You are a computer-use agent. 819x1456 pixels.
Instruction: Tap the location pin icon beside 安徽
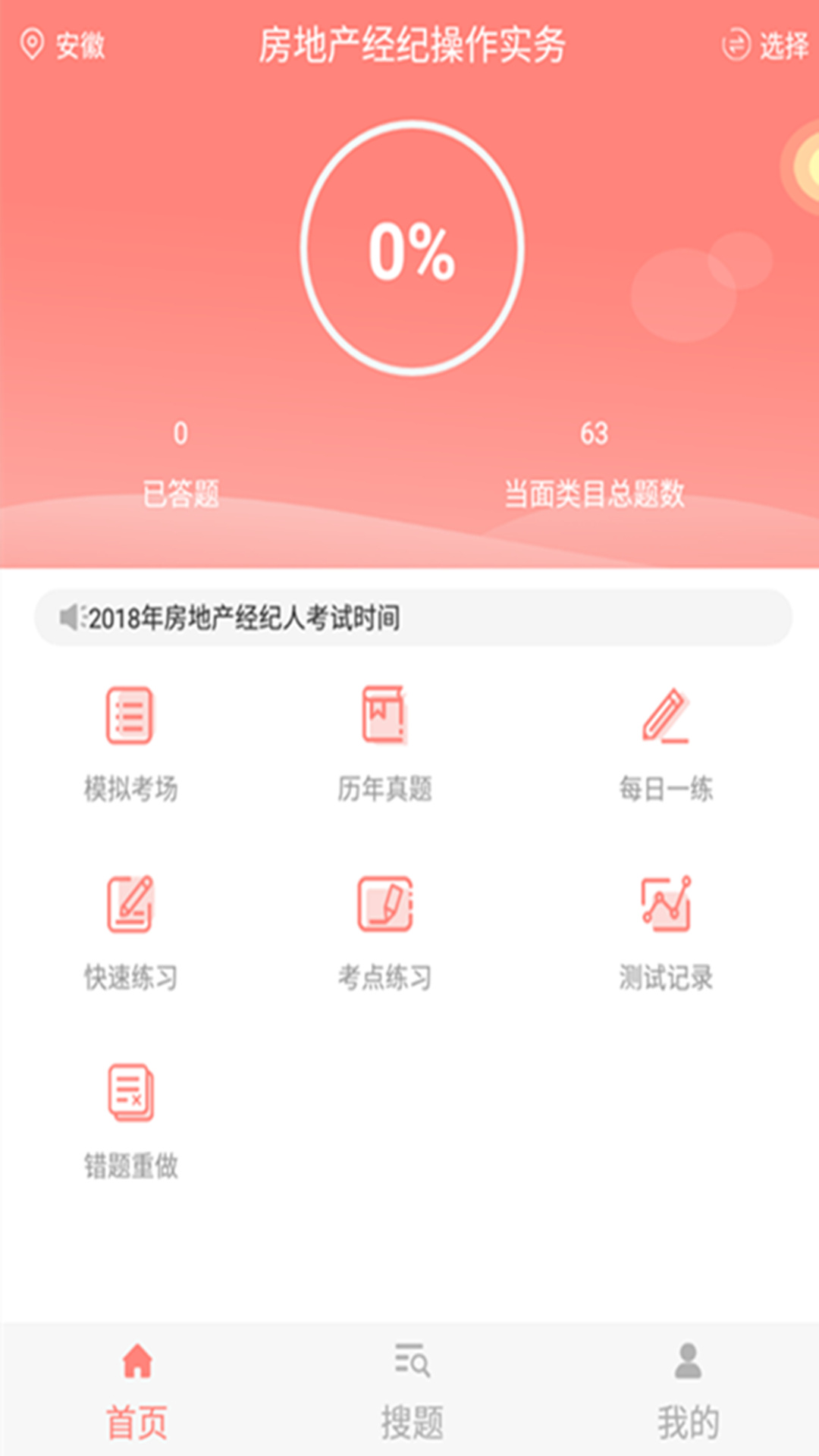[x=31, y=44]
